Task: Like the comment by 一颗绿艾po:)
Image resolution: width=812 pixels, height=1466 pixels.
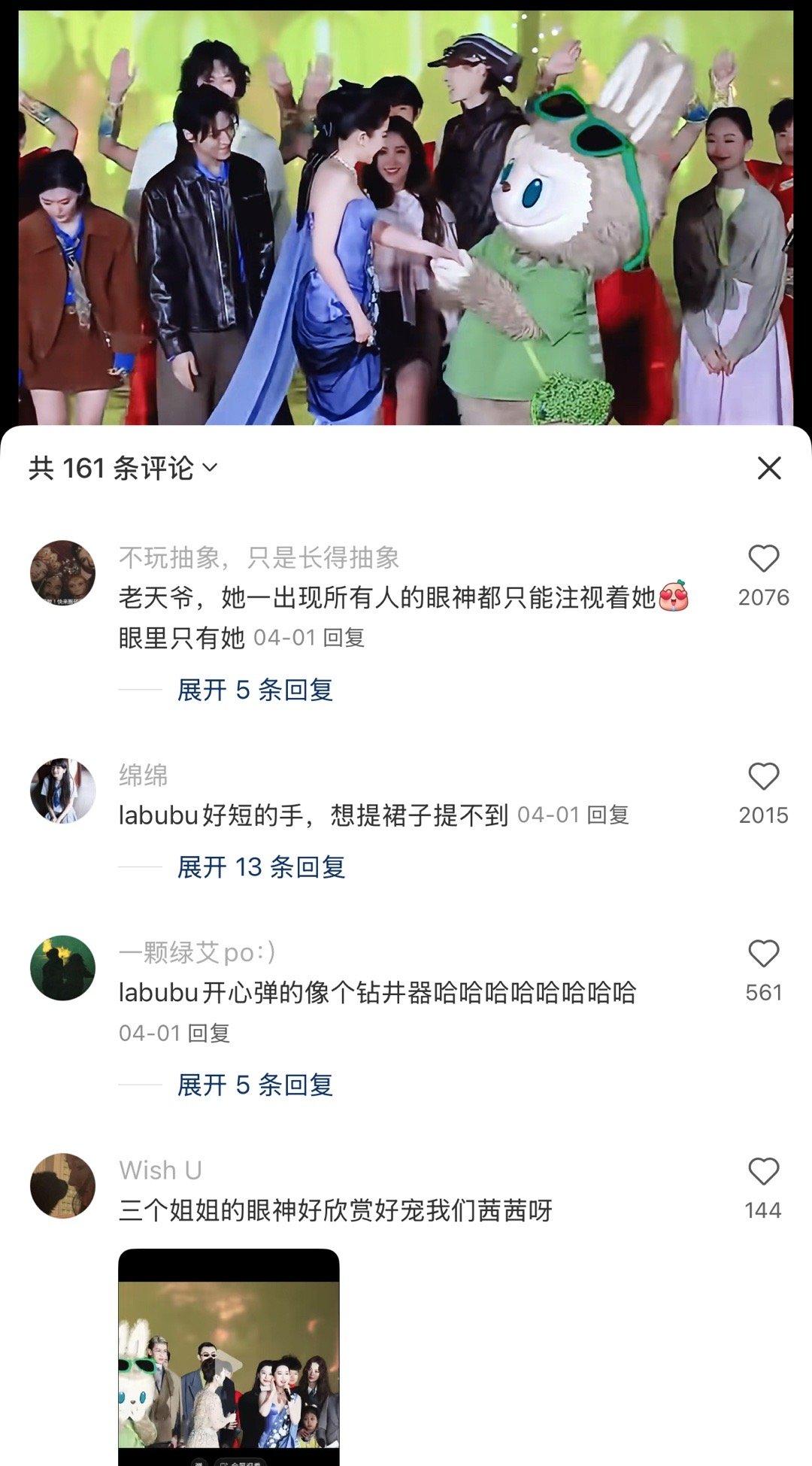Action: pos(763,955)
